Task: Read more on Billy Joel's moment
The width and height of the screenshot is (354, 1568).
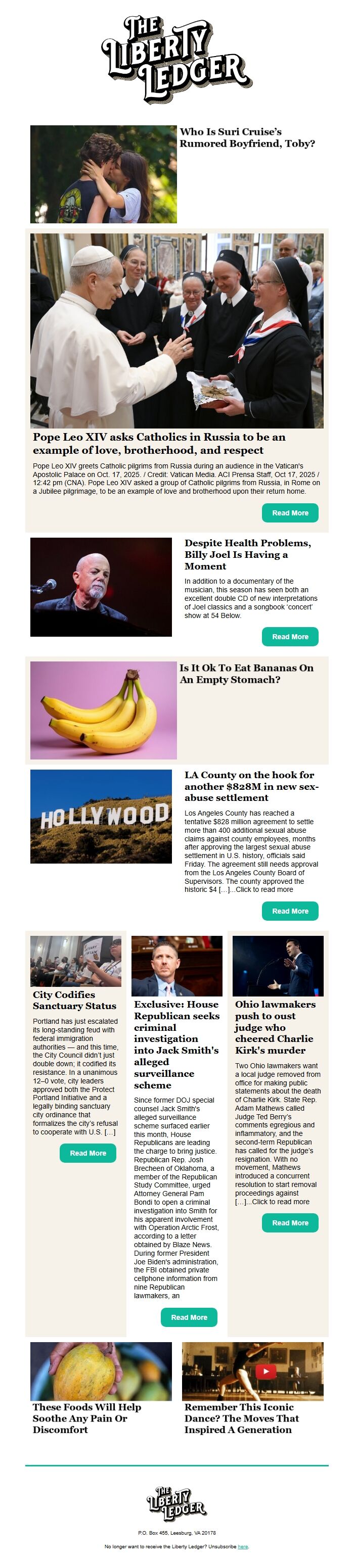Action: point(289,636)
